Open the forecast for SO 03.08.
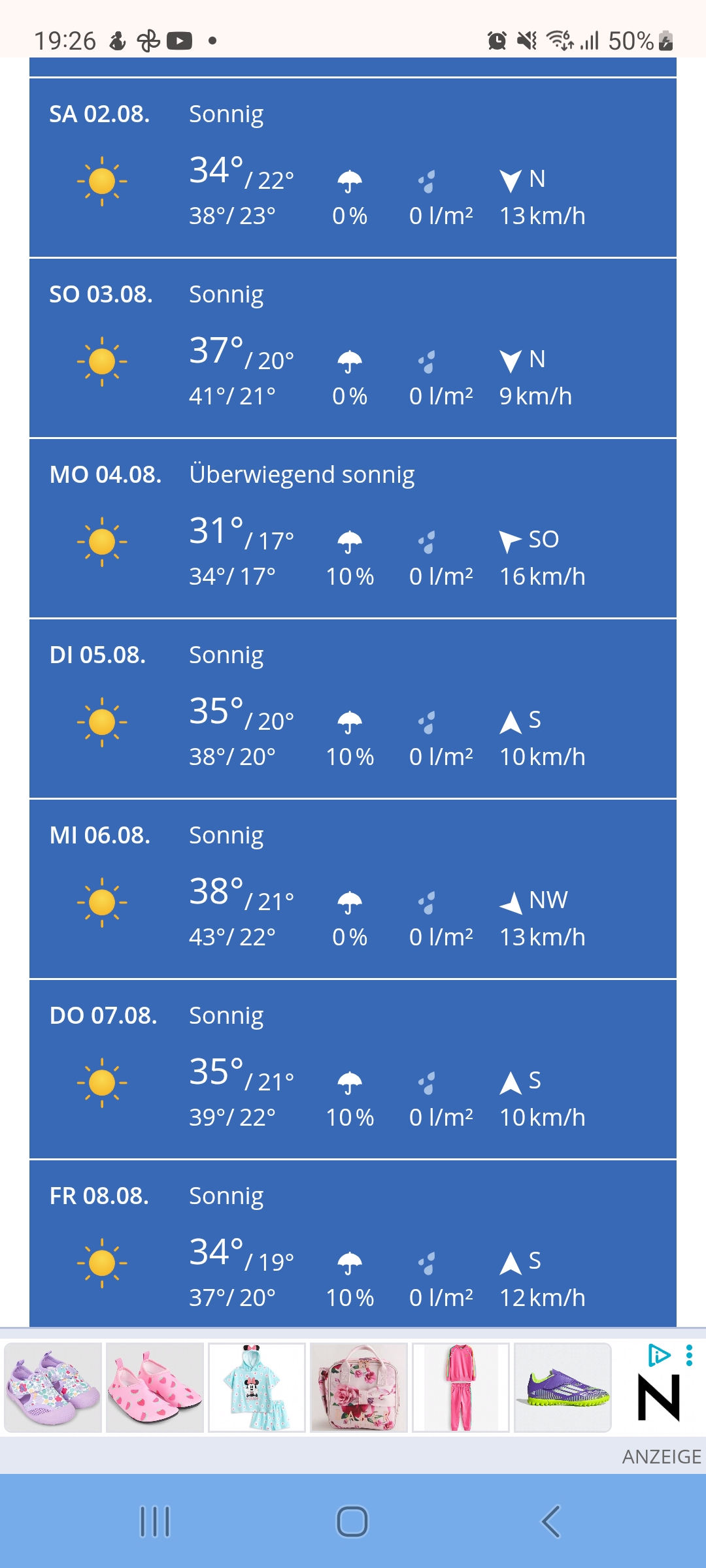This screenshot has width=706, height=1568. [353, 348]
